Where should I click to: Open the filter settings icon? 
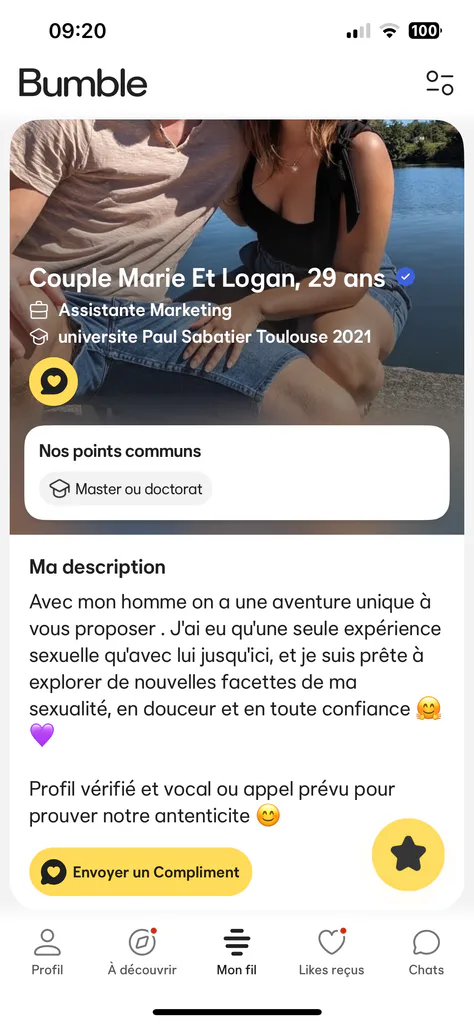click(x=439, y=83)
